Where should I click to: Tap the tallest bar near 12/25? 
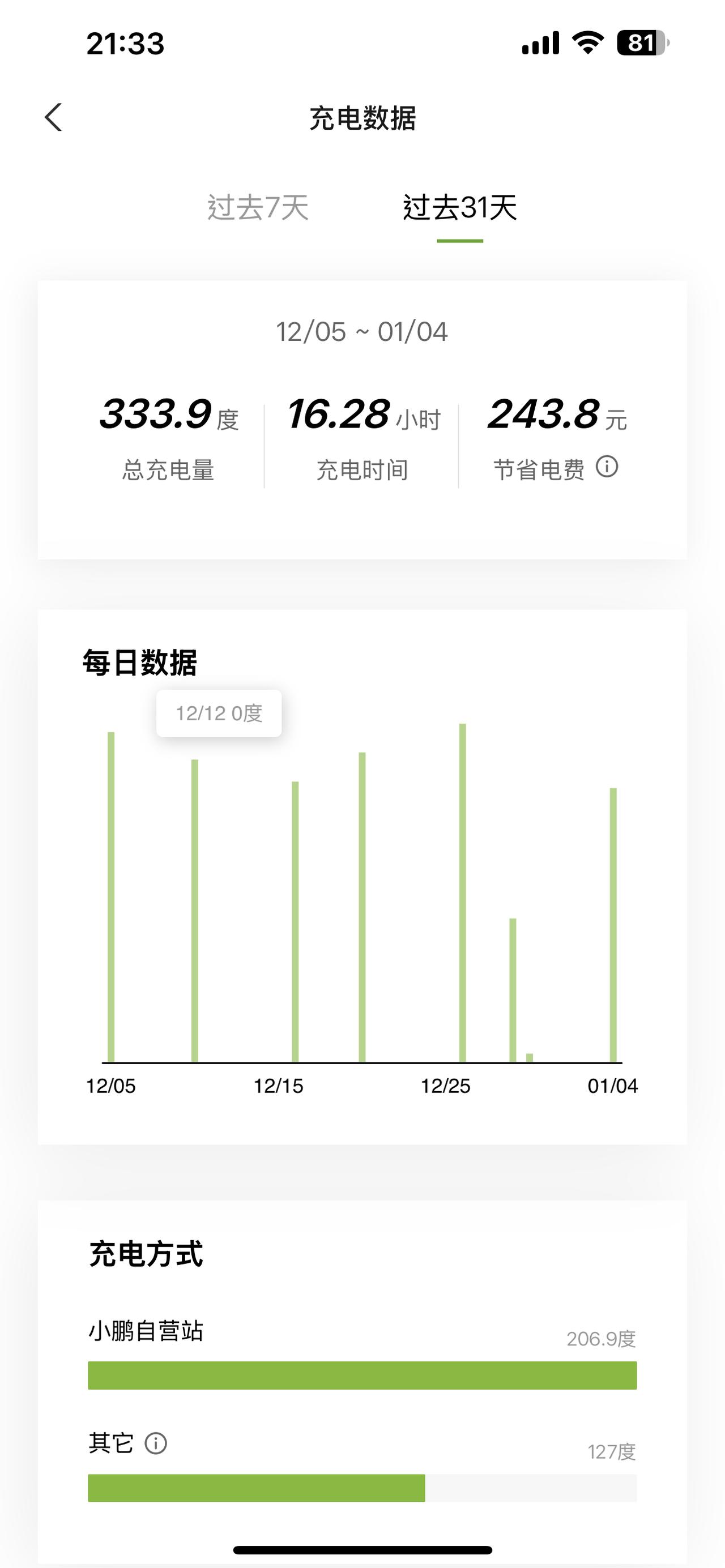point(463,892)
